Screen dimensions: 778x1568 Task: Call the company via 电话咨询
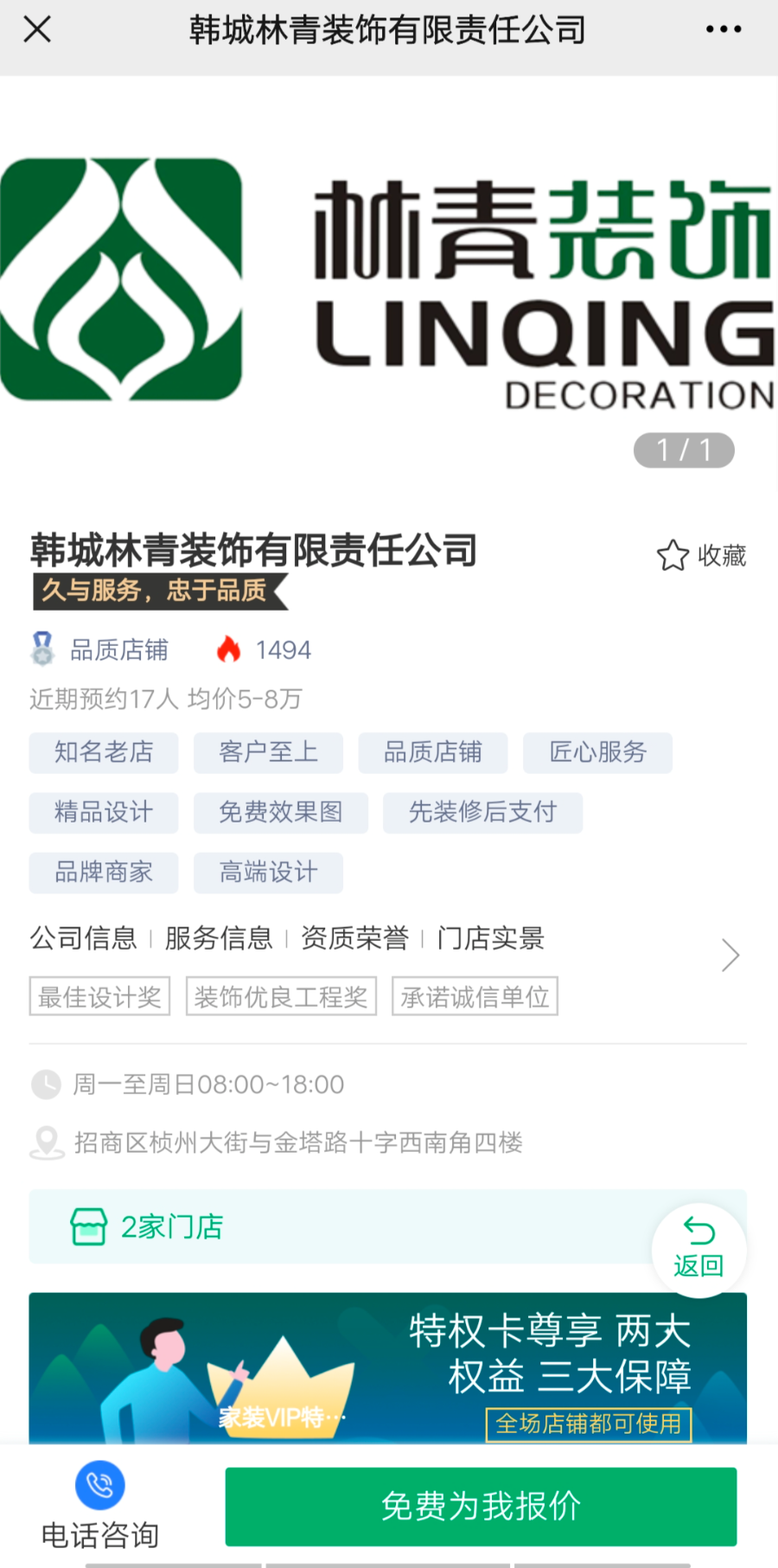[100, 1505]
